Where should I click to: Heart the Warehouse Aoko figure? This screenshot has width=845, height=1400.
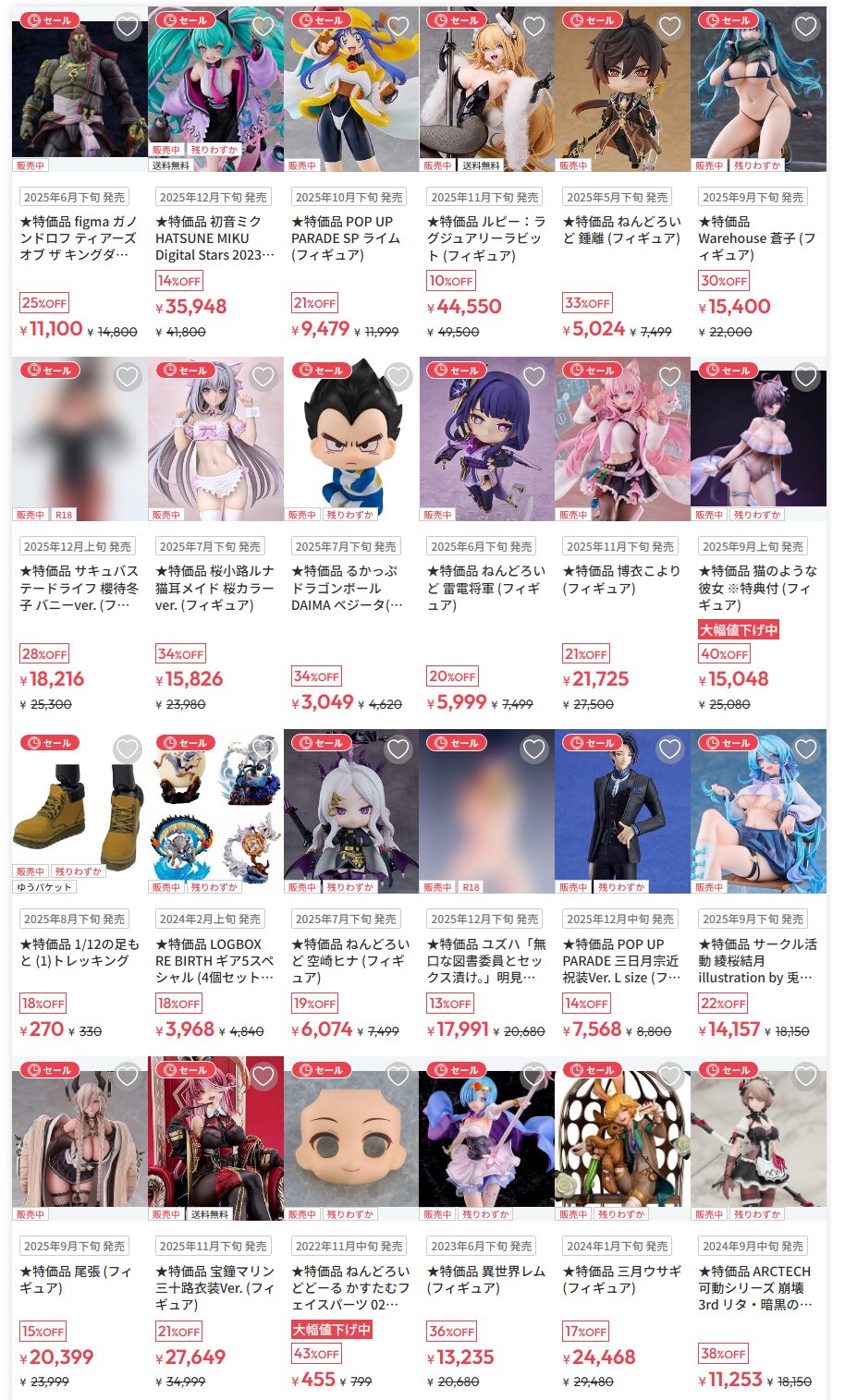[x=806, y=27]
